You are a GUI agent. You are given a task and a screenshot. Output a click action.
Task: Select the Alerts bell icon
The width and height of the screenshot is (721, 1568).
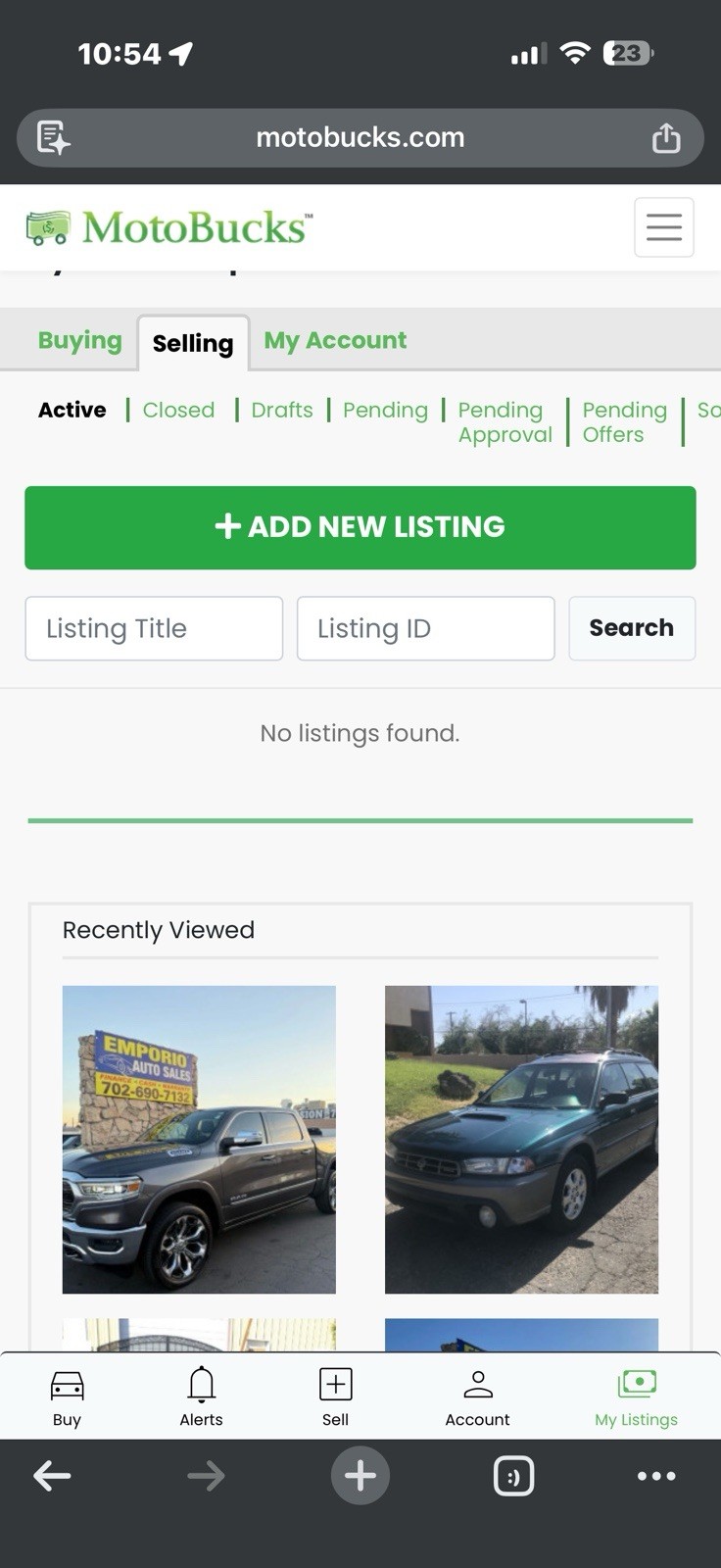pyautogui.click(x=201, y=1382)
